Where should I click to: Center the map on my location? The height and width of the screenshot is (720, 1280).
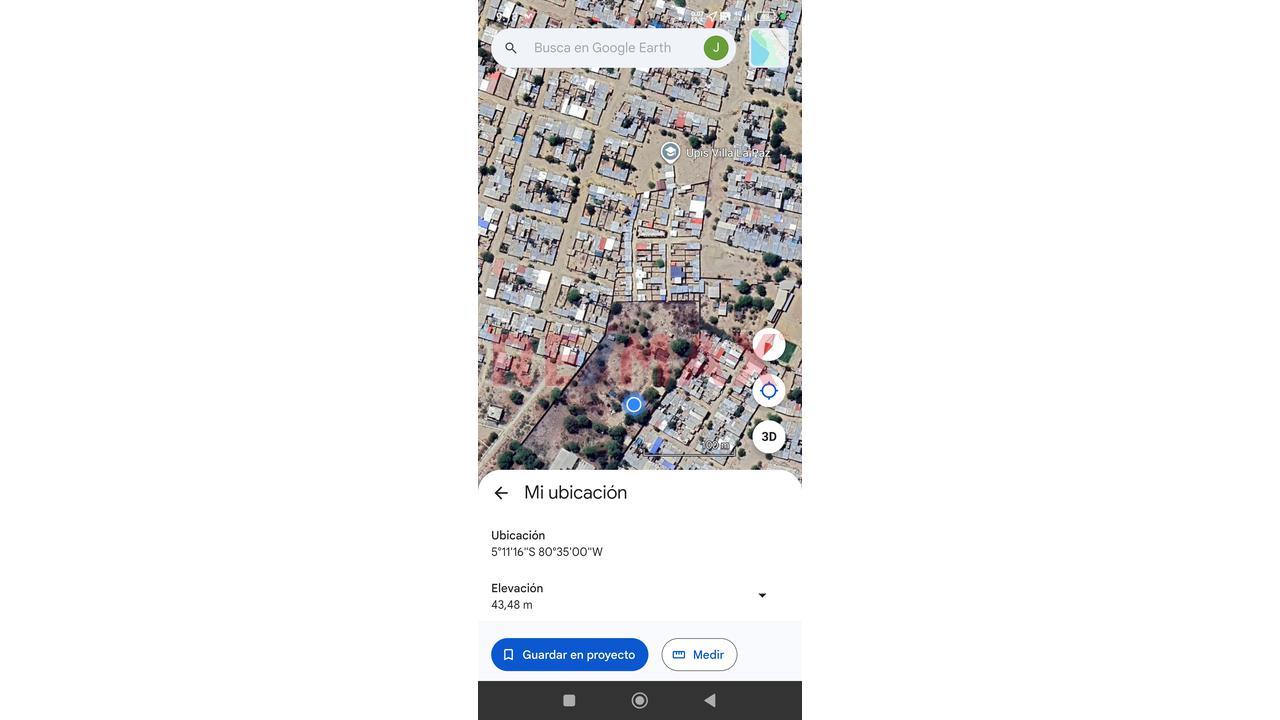coord(769,391)
